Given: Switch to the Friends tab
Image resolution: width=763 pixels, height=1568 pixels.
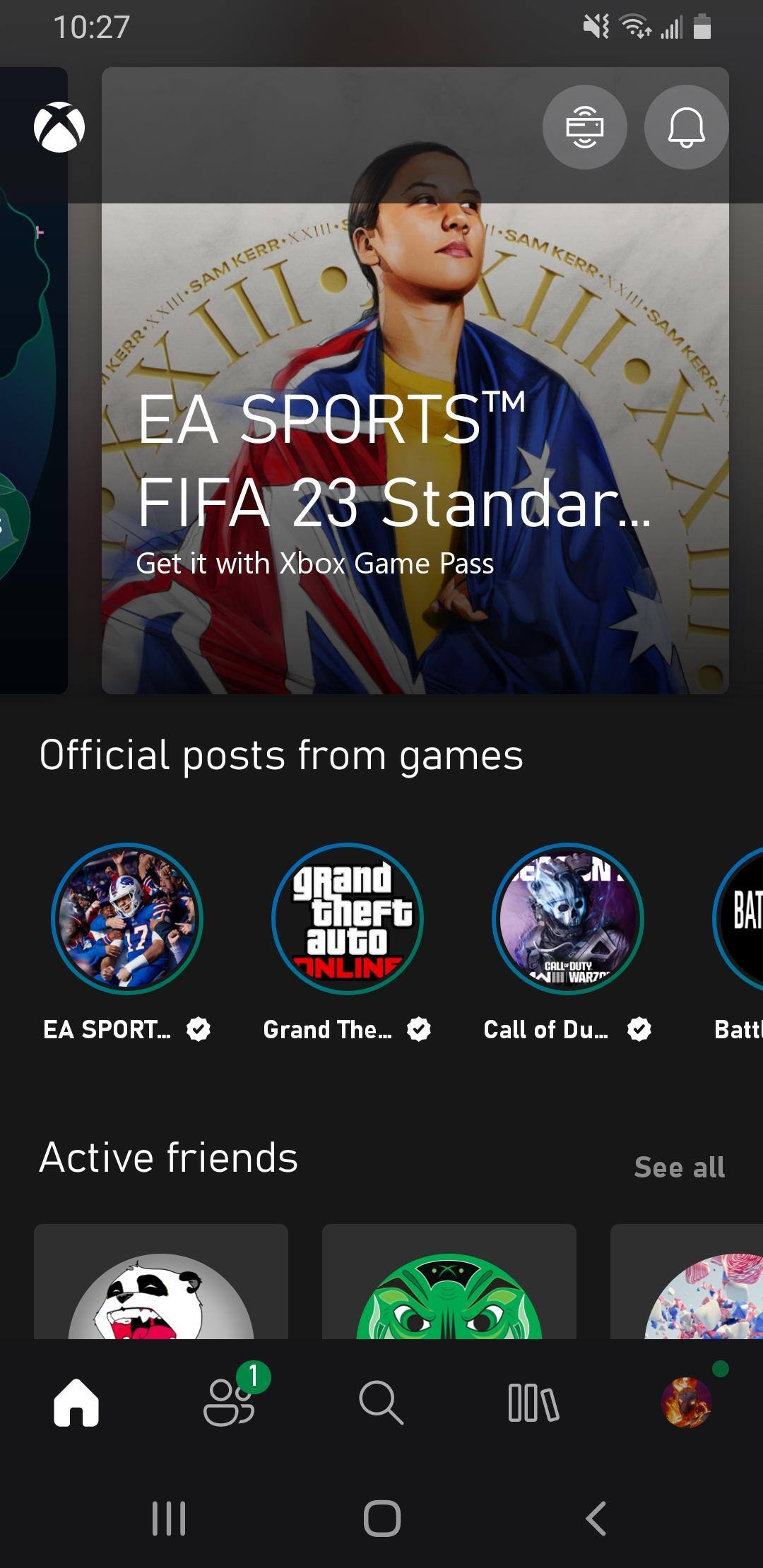Looking at the screenshot, I should tap(229, 1402).
